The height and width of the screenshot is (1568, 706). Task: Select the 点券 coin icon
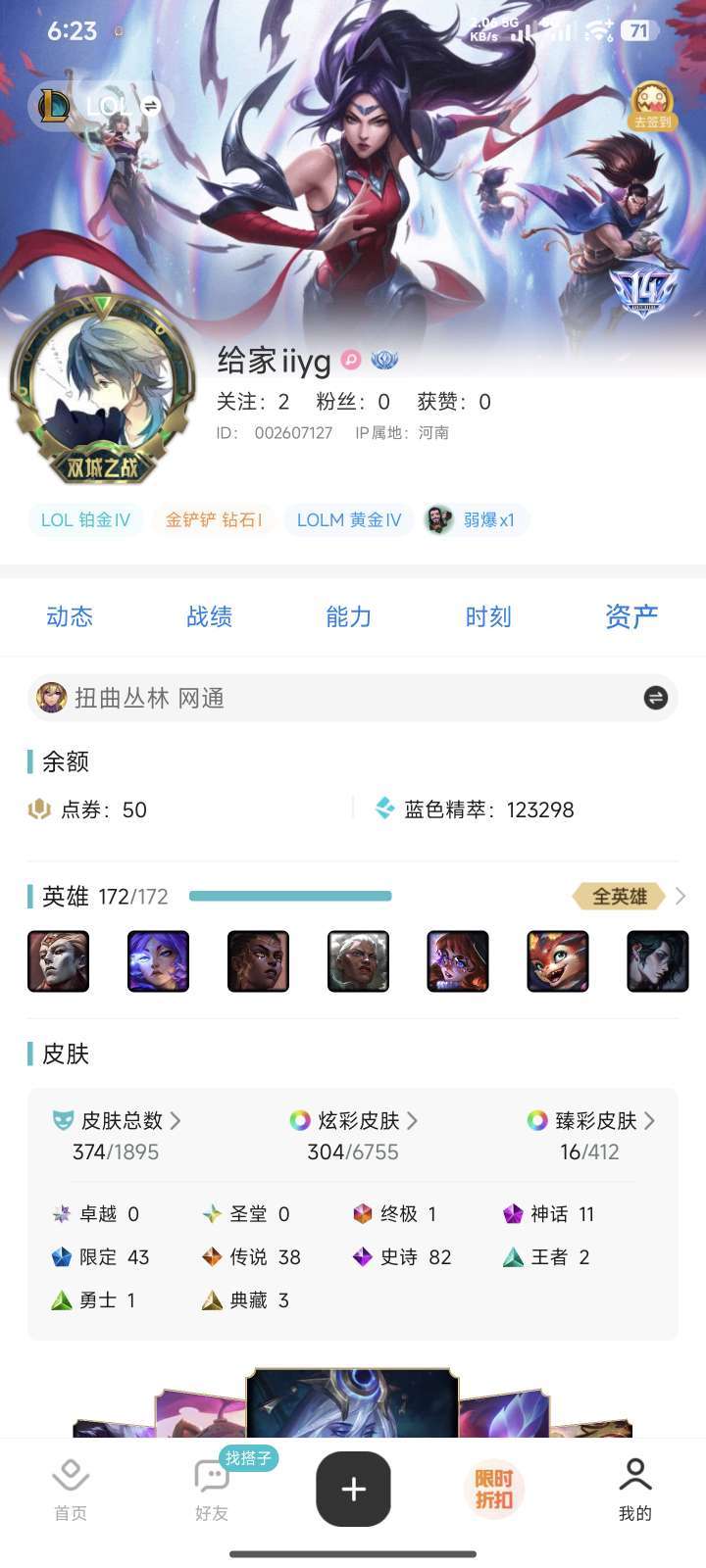36,809
